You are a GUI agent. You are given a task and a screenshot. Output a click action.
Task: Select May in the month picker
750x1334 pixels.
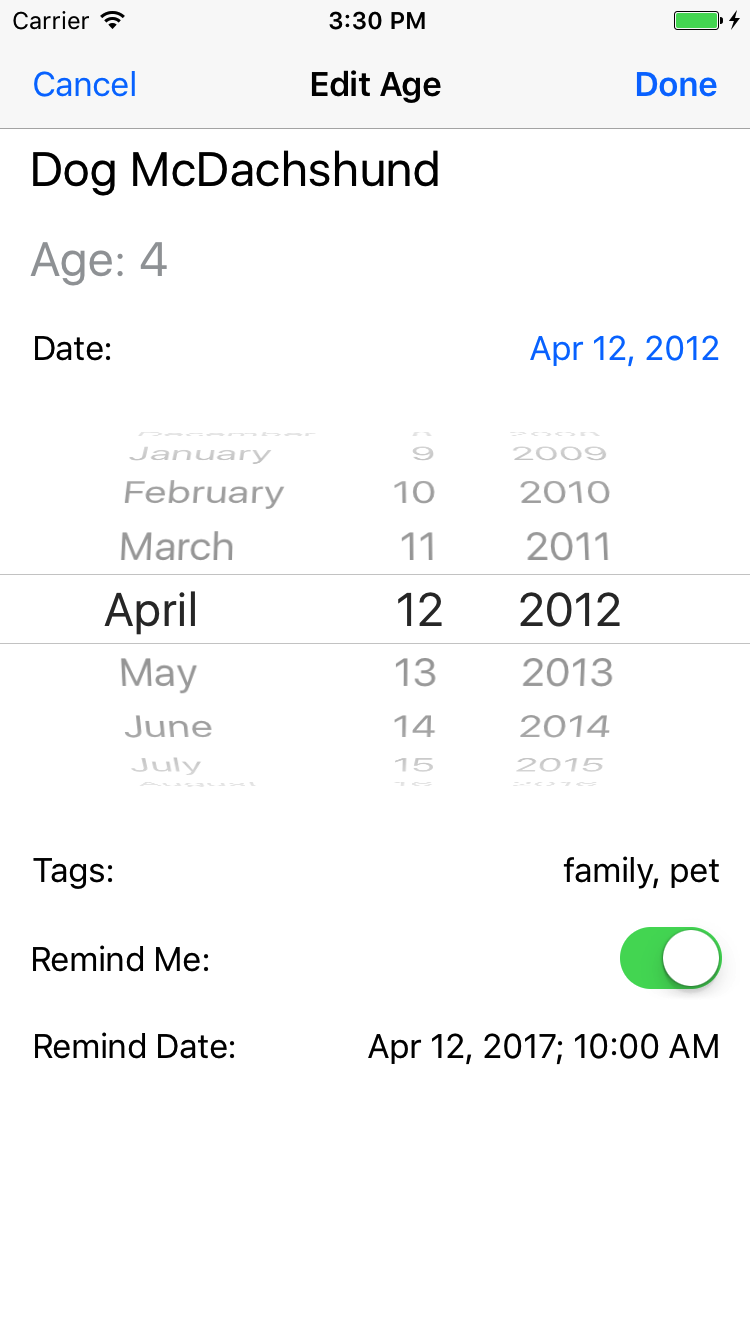[158, 673]
